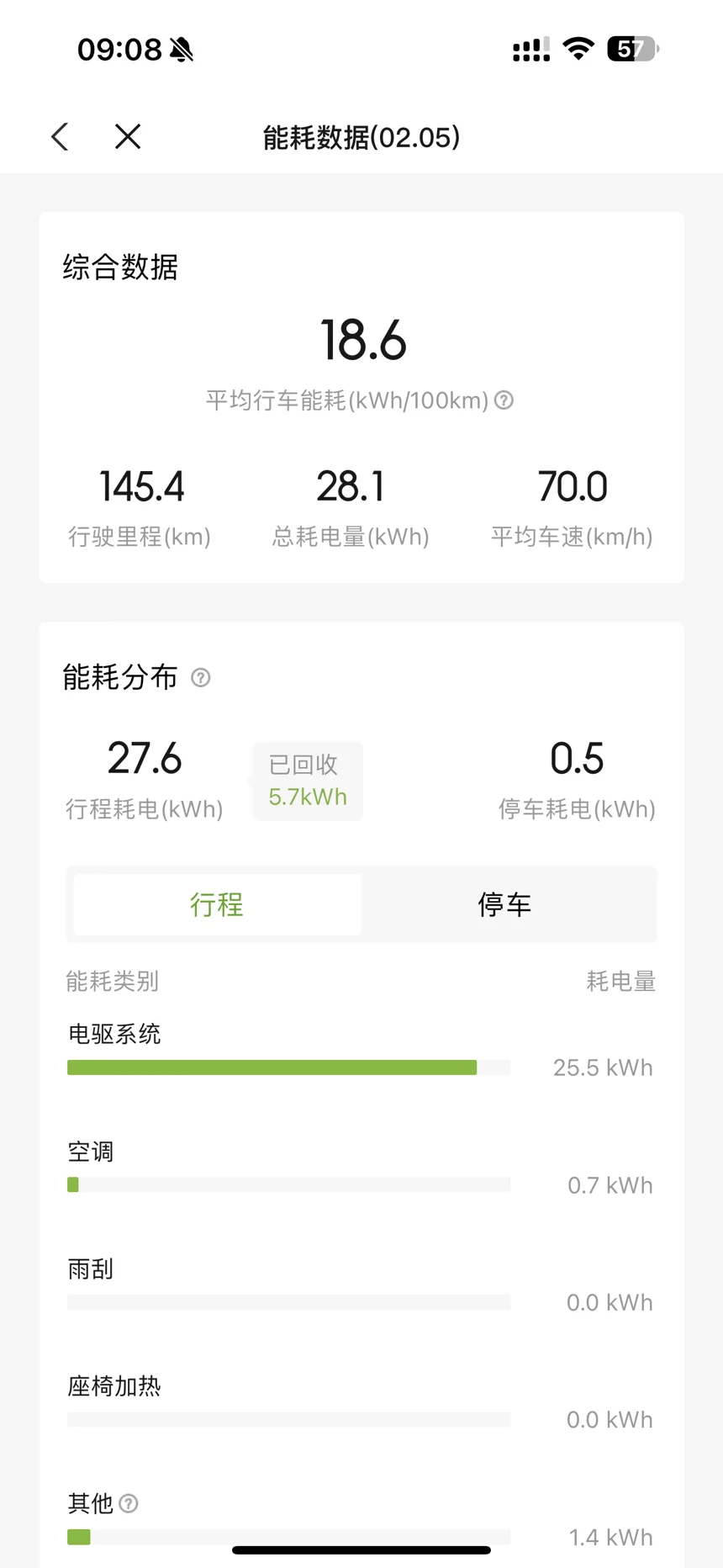
Task: Switch to the 停车 tab
Action: point(505,904)
